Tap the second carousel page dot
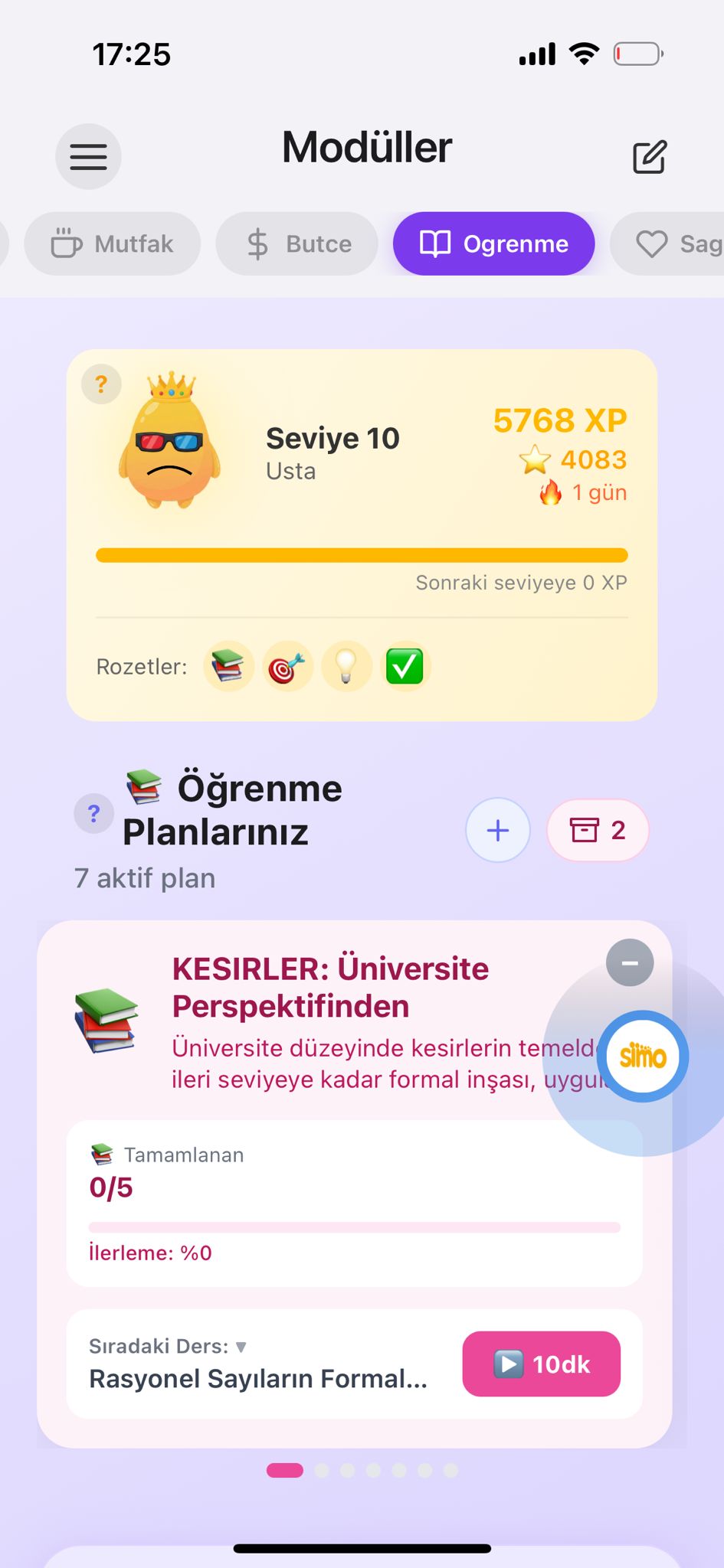Viewport: 724px width, 1568px height. pyautogui.click(x=323, y=1470)
